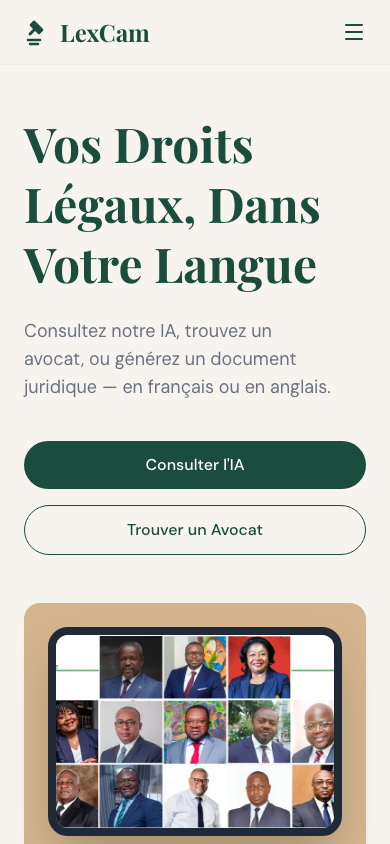Go to LexCam home via logo
The width and height of the screenshot is (390, 844).
[88, 33]
